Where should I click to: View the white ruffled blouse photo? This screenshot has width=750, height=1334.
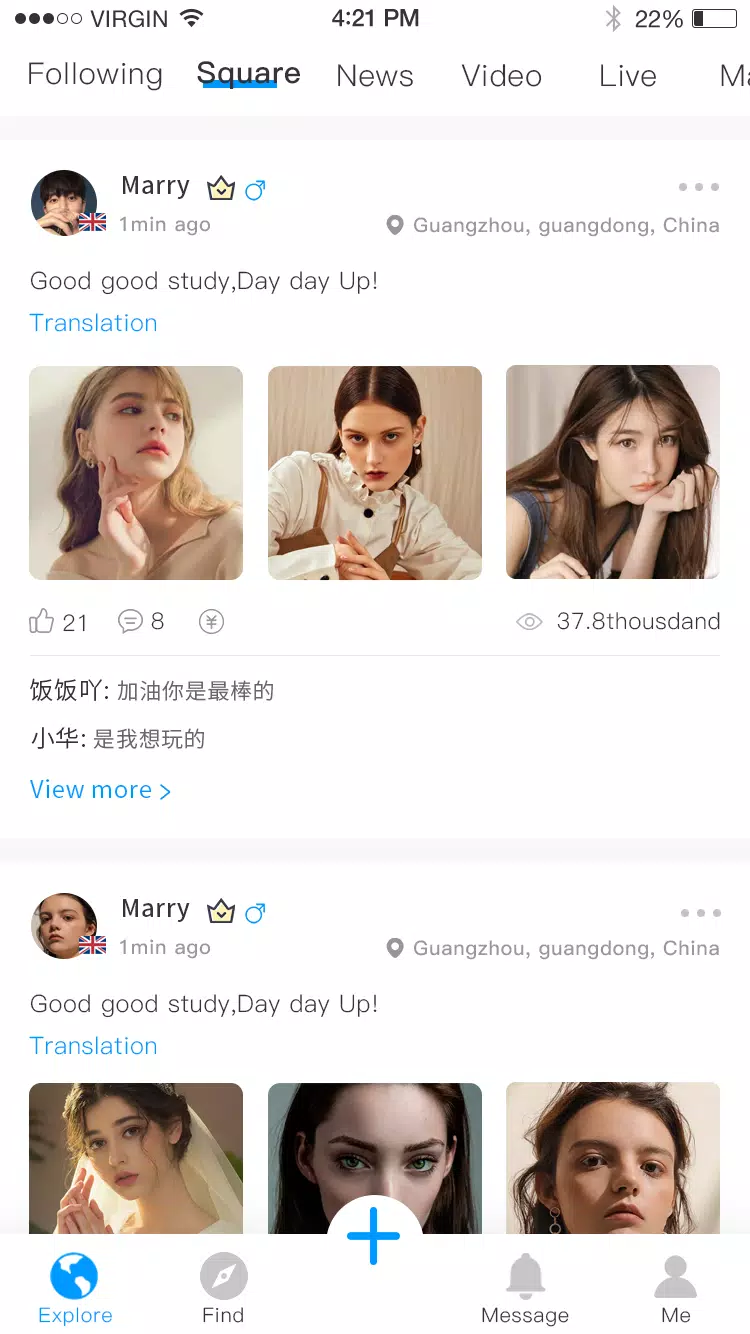(374, 472)
